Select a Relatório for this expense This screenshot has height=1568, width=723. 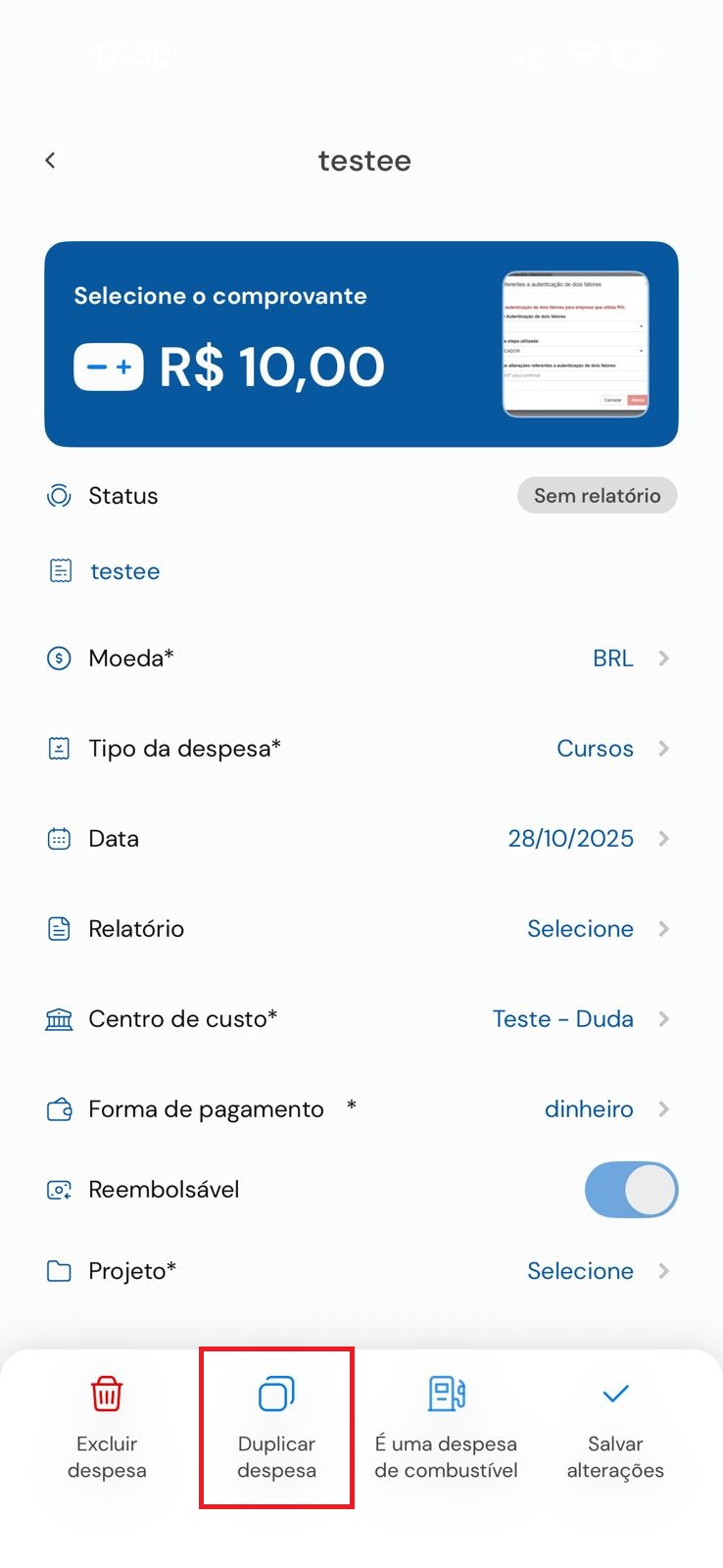pos(361,929)
